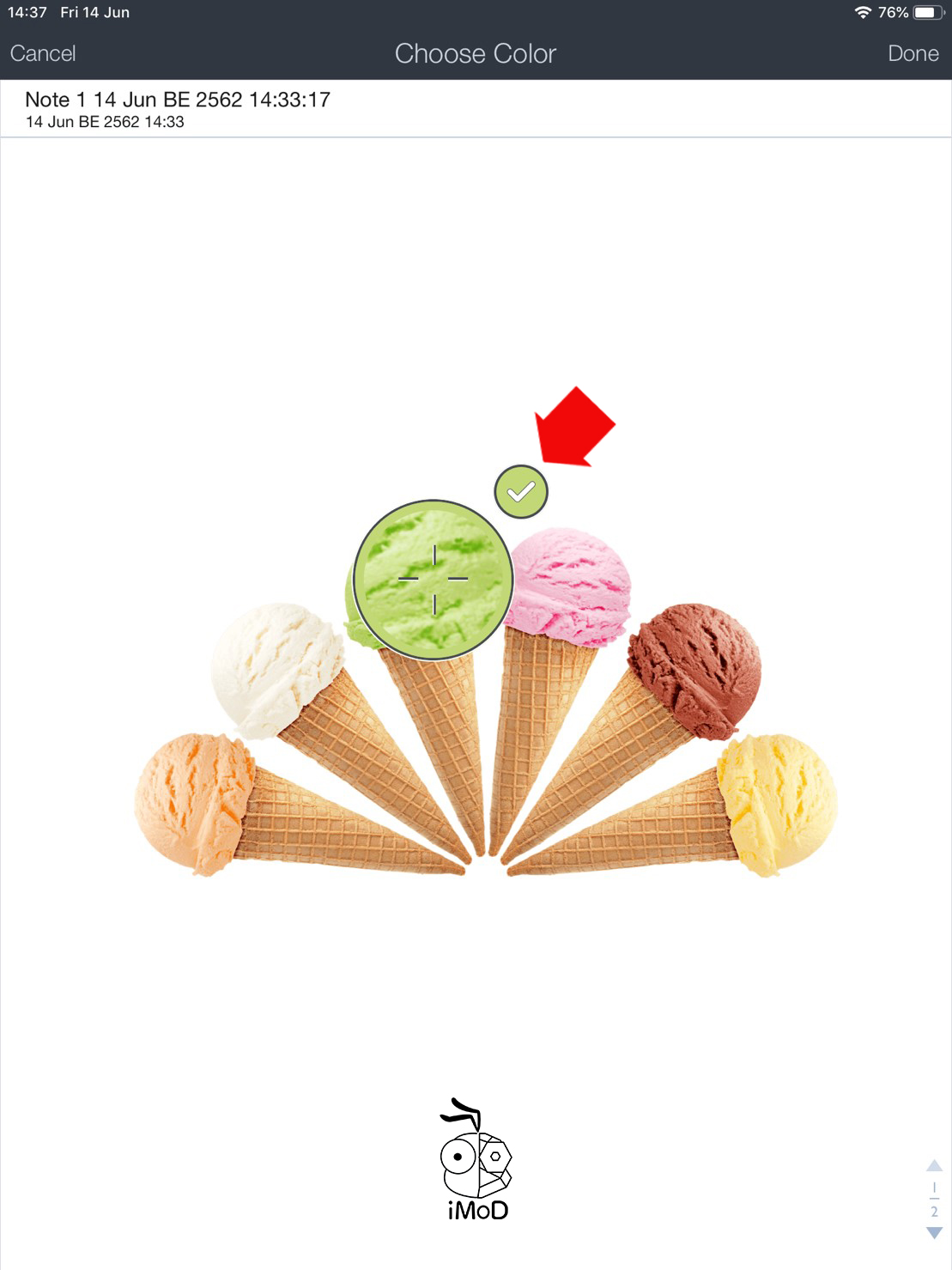Go to the next page with down arrow
The image size is (952, 1270).
935,1233
